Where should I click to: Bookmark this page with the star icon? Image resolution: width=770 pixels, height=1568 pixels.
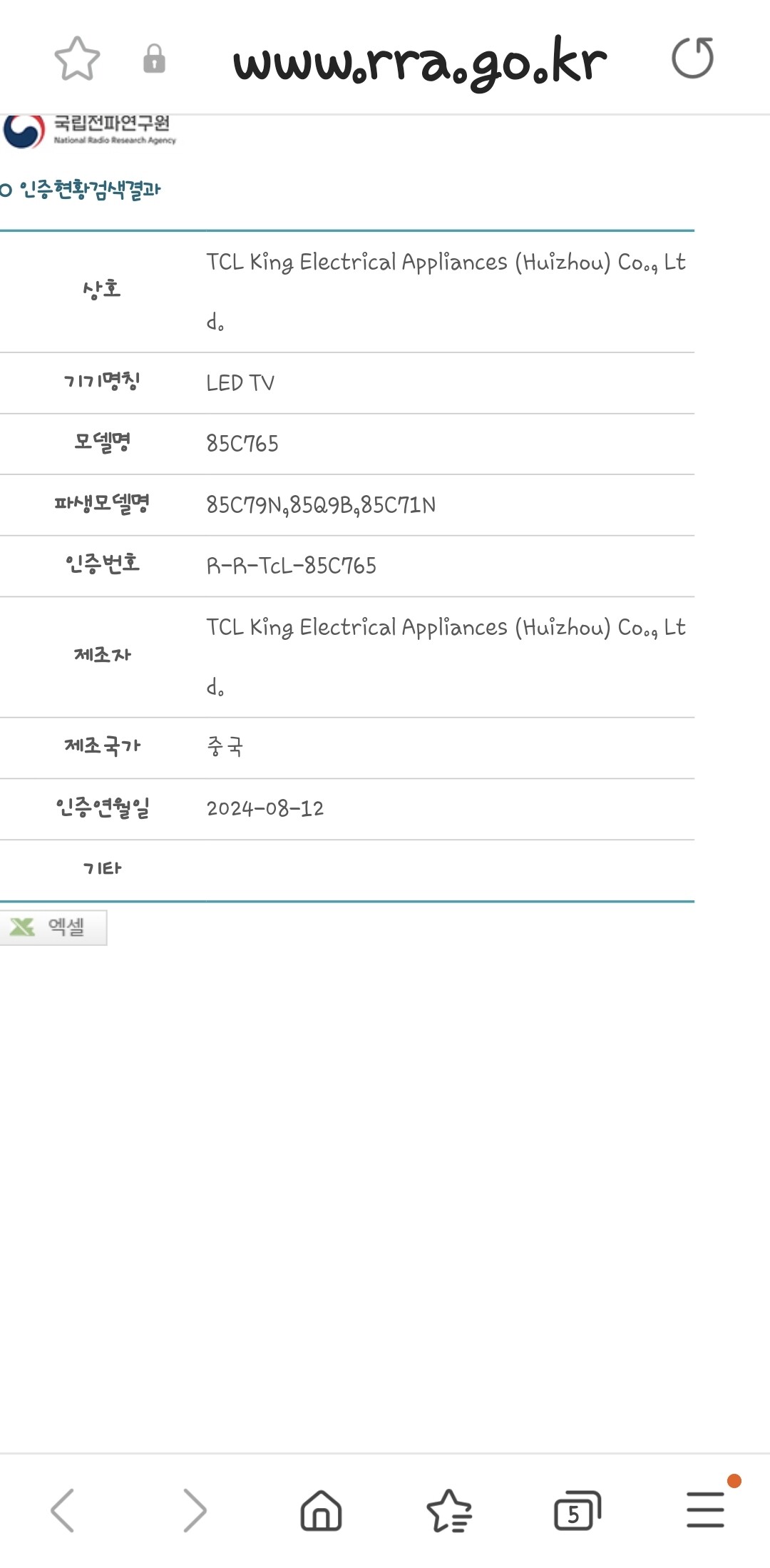(x=77, y=58)
